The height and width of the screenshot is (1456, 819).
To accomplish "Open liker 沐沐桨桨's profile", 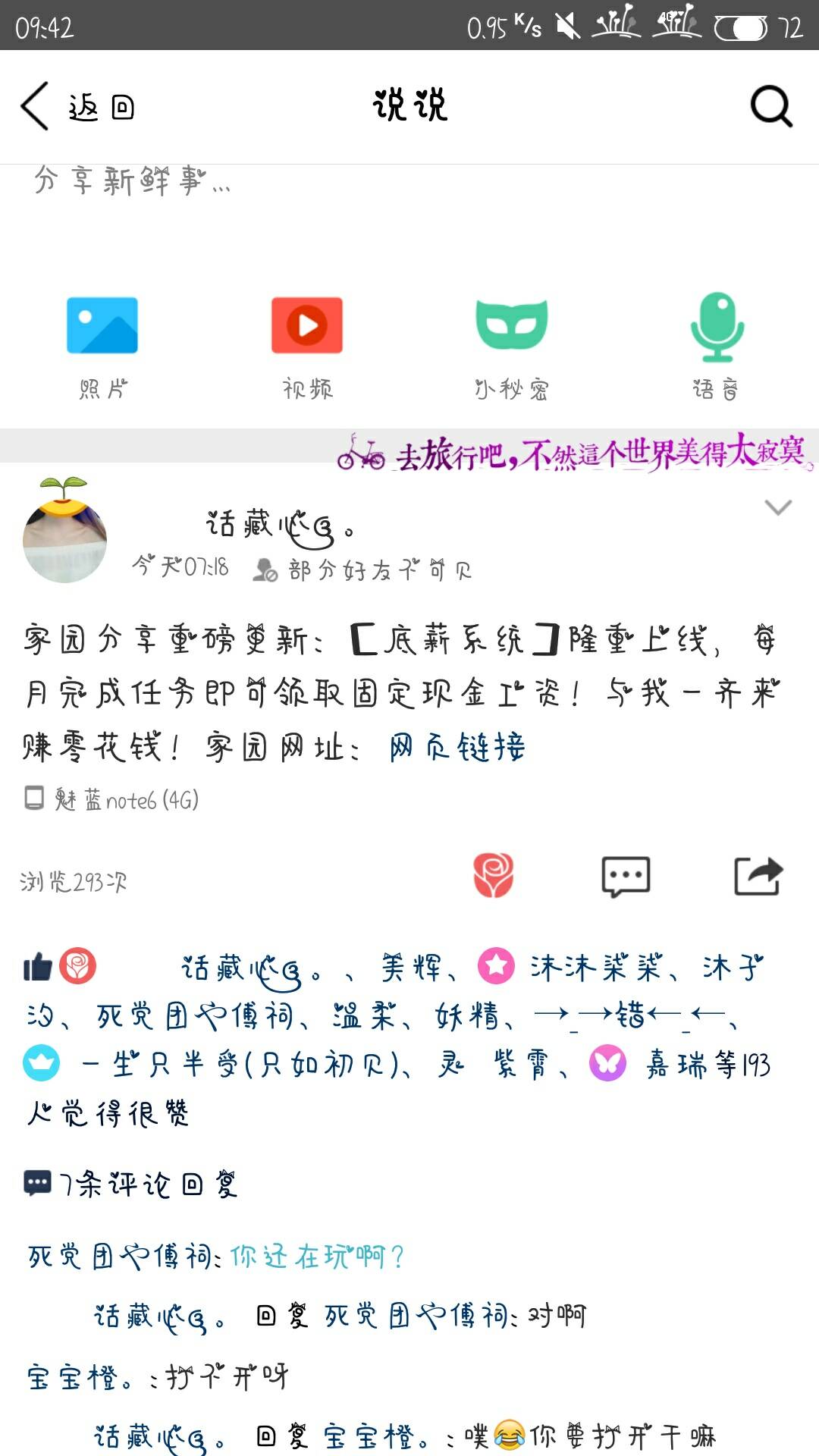I will pyautogui.click(x=595, y=968).
